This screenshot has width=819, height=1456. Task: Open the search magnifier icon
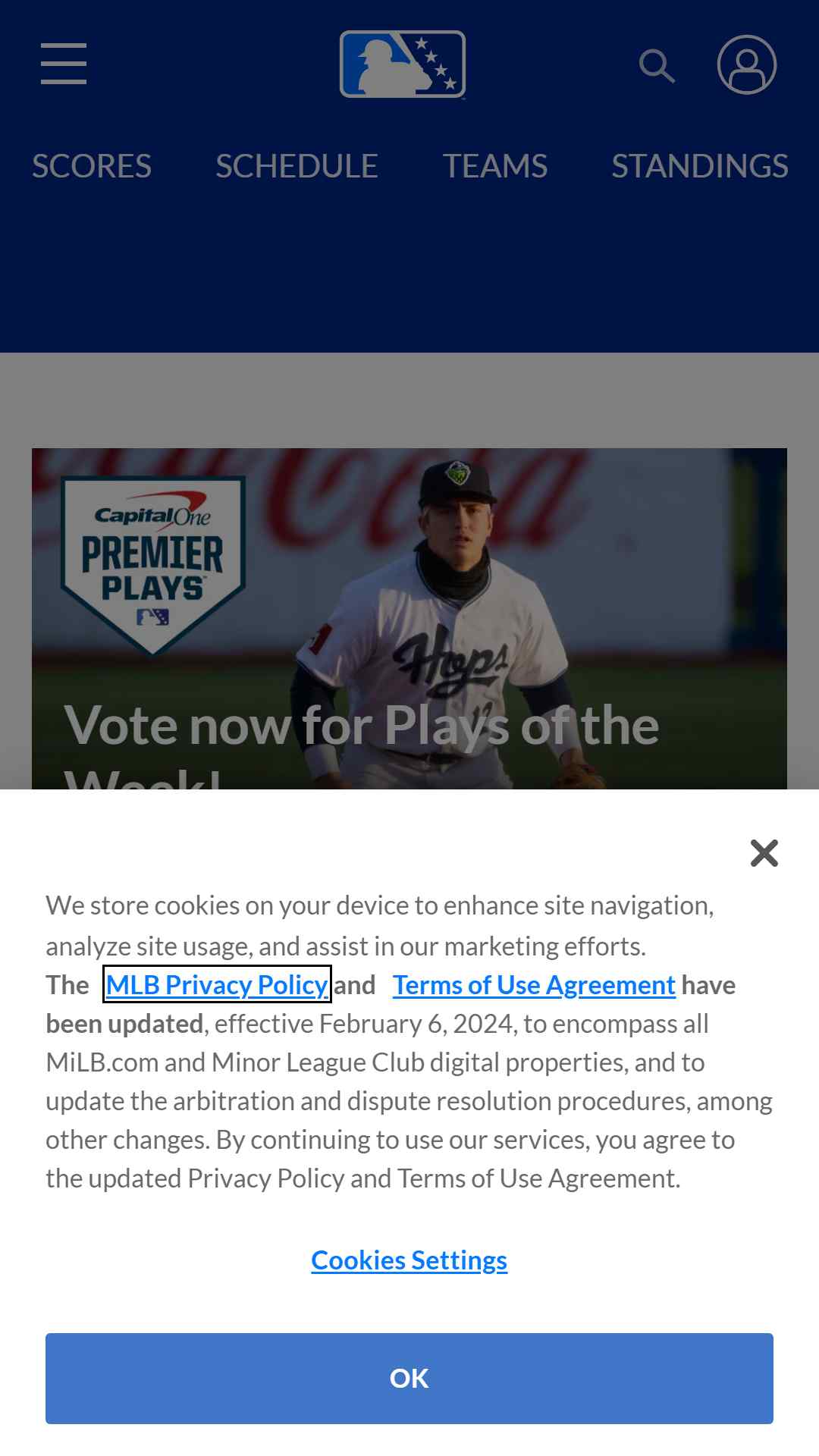[657, 65]
